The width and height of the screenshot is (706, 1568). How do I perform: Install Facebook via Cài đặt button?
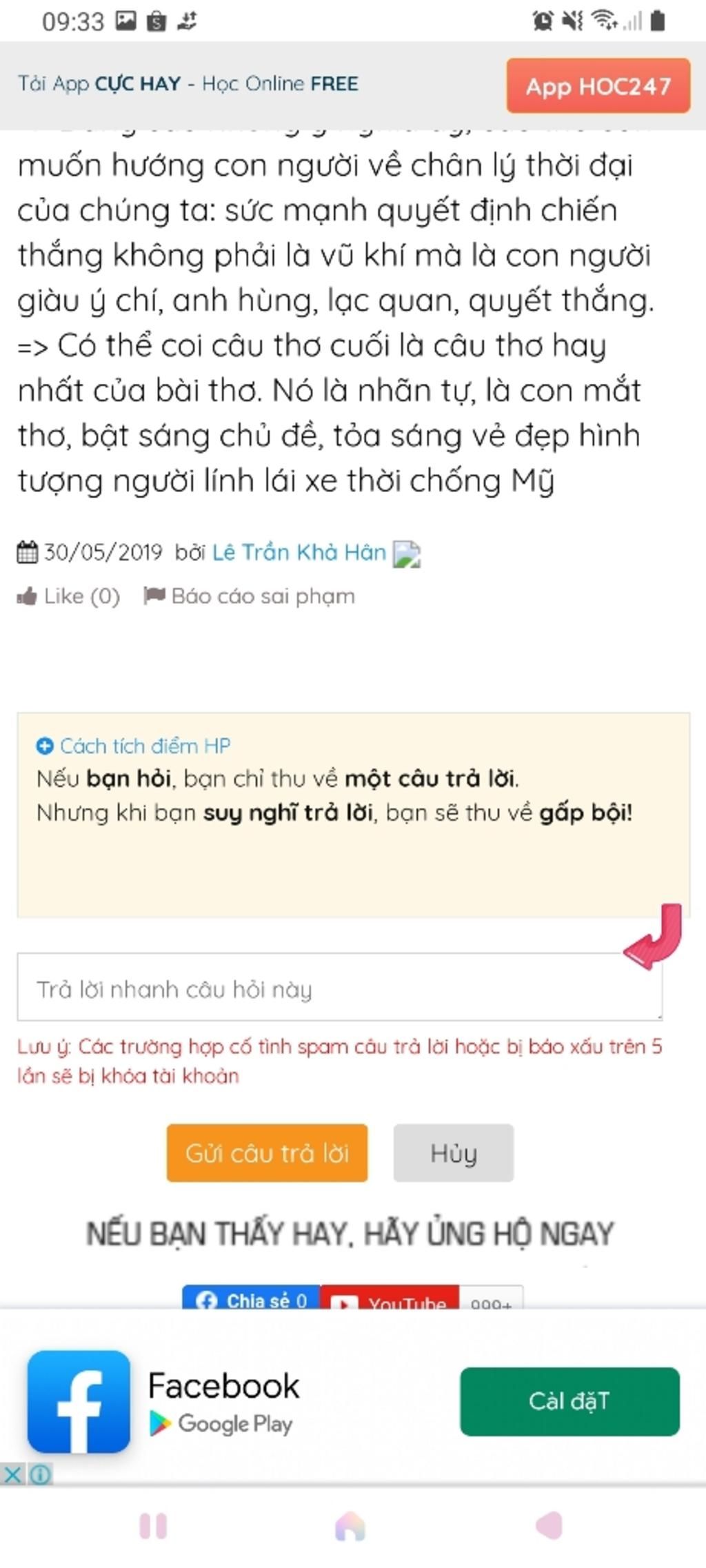click(569, 1401)
